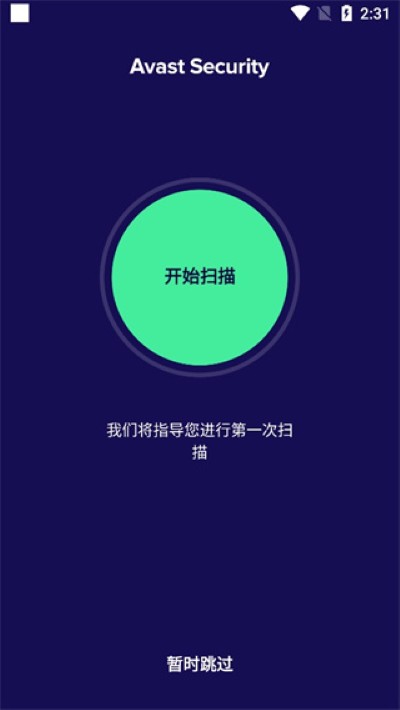Skip the scan with 暂时跳过

200,664
